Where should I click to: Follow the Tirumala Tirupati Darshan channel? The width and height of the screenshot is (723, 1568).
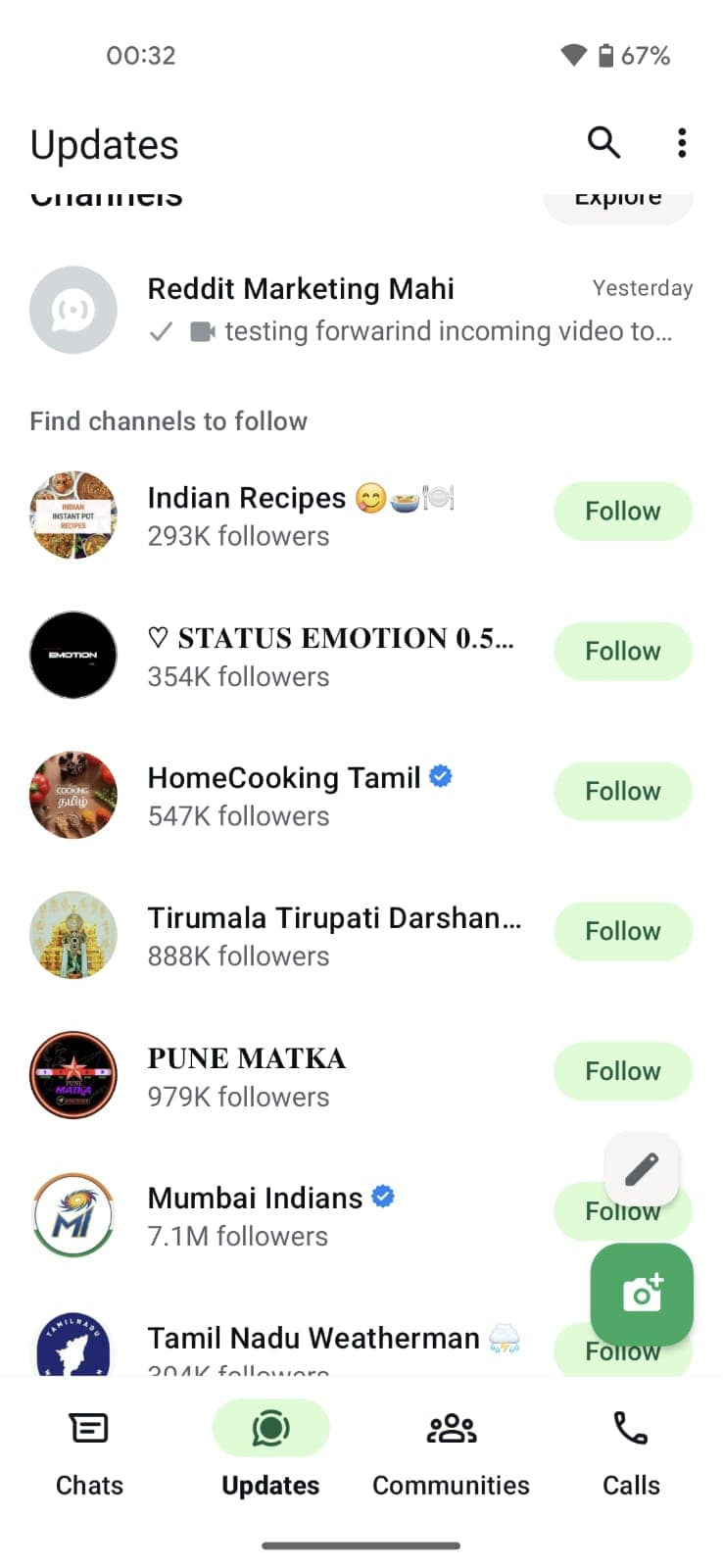[x=623, y=931]
